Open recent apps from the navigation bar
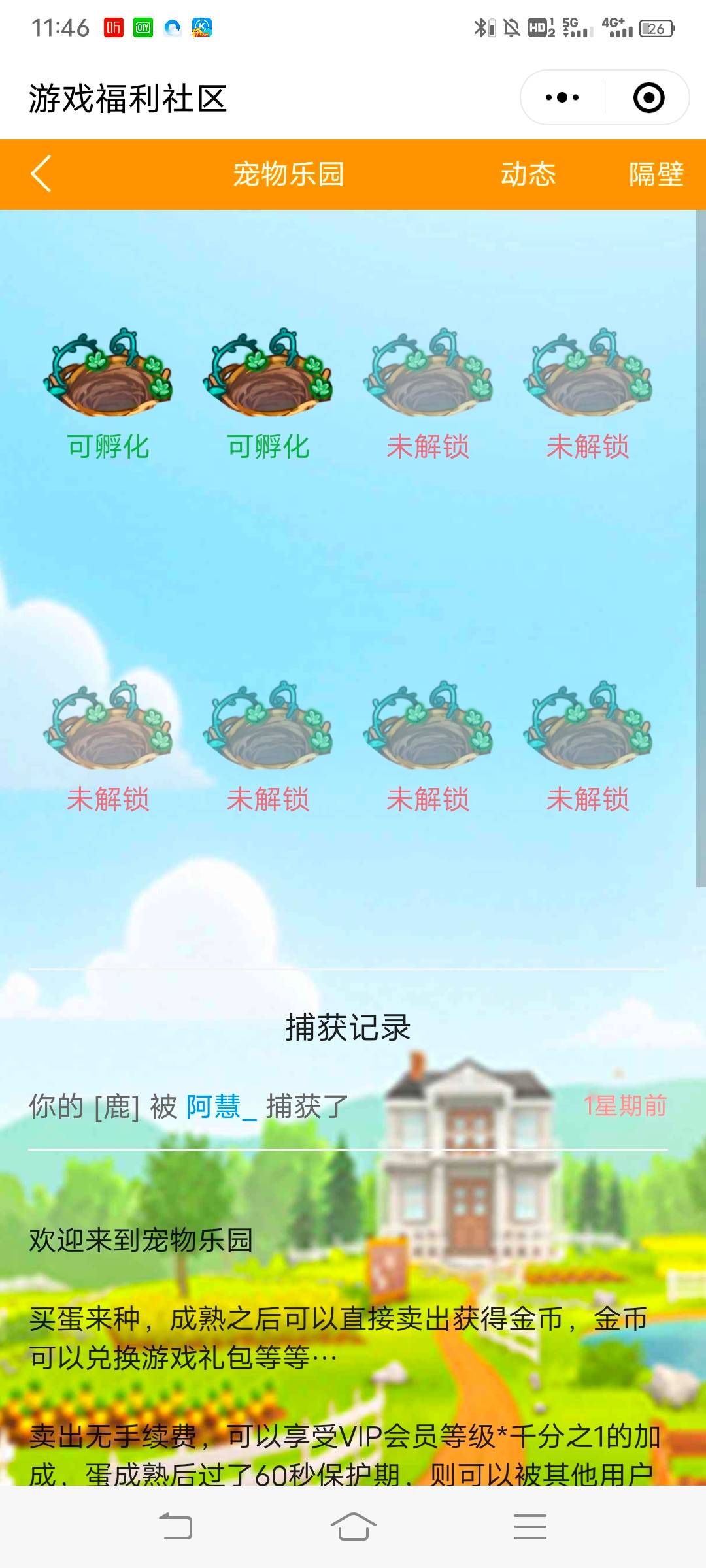The width and height of the screenshot is (706, 1568). point(529,1526)
